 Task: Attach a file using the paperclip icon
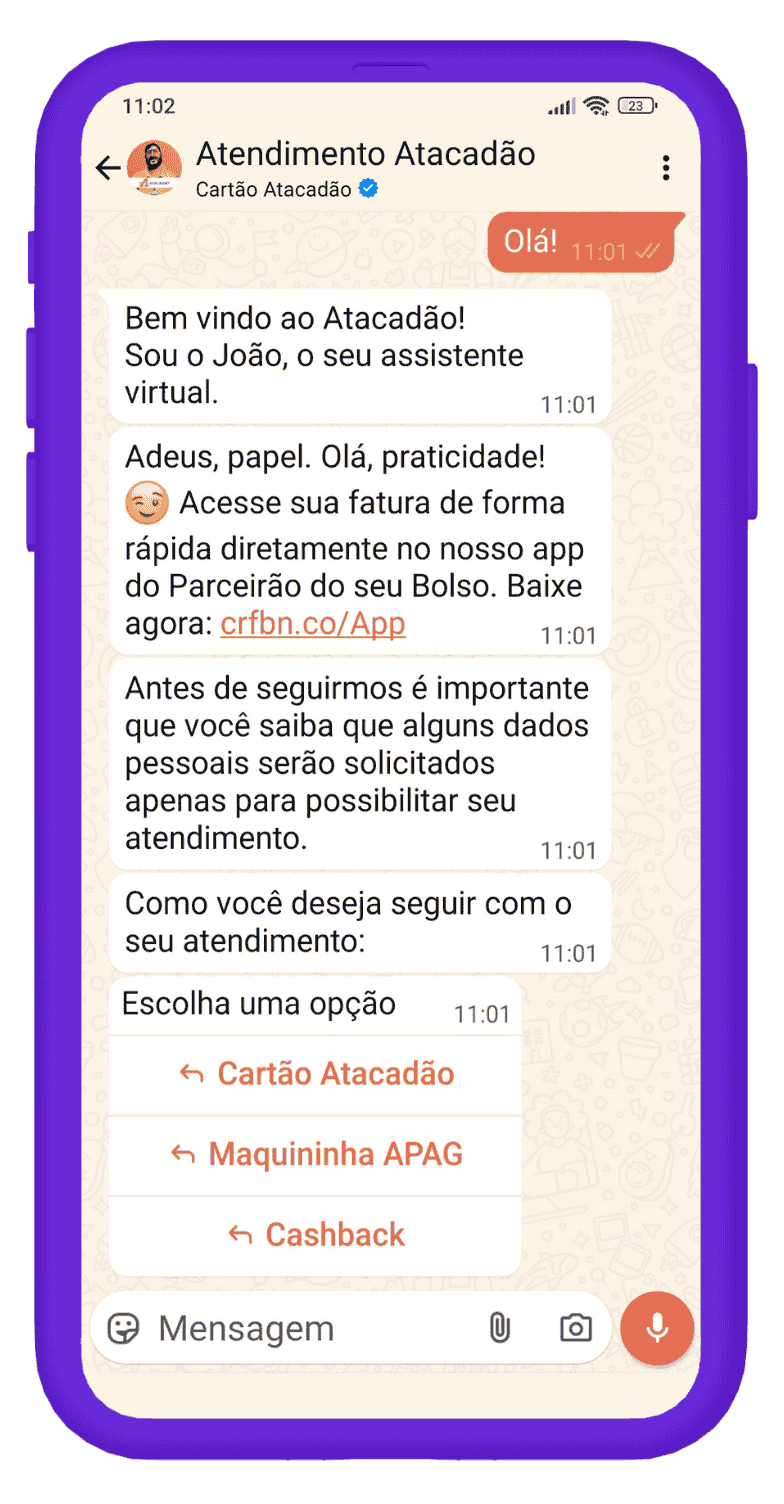click(501, 1328)
